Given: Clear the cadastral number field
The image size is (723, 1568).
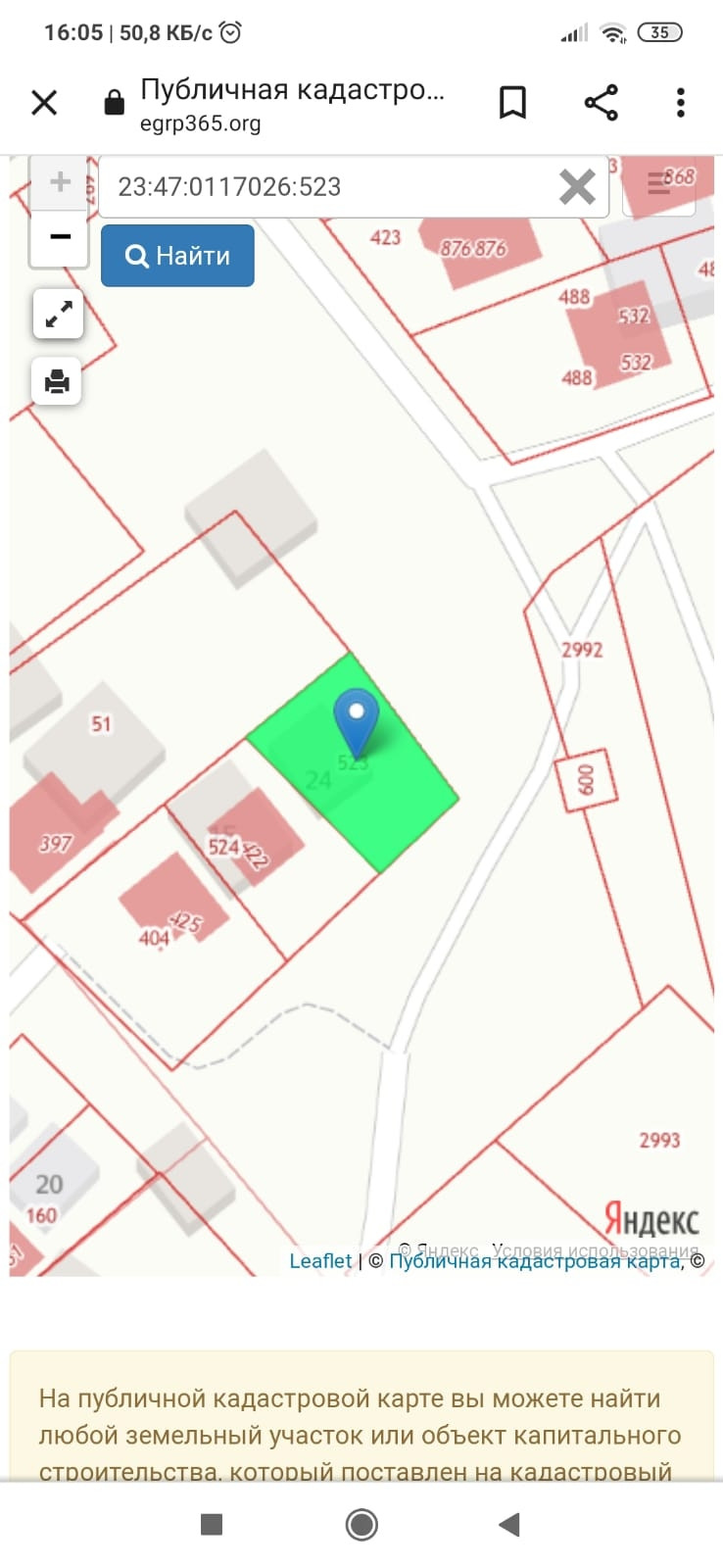Looking at the screenshot, I should click(577, 186).
